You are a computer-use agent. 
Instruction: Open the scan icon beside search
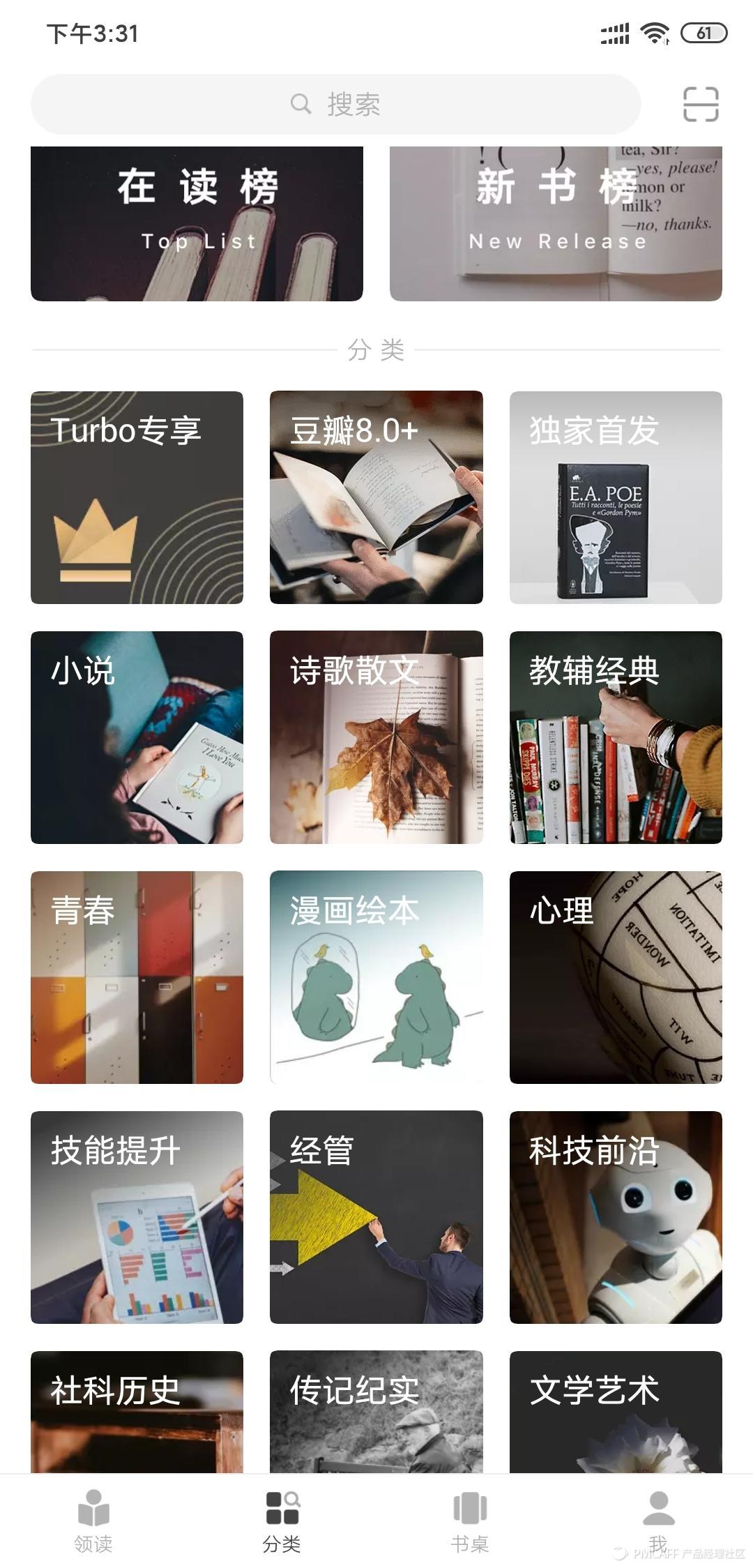click(700, 105)
